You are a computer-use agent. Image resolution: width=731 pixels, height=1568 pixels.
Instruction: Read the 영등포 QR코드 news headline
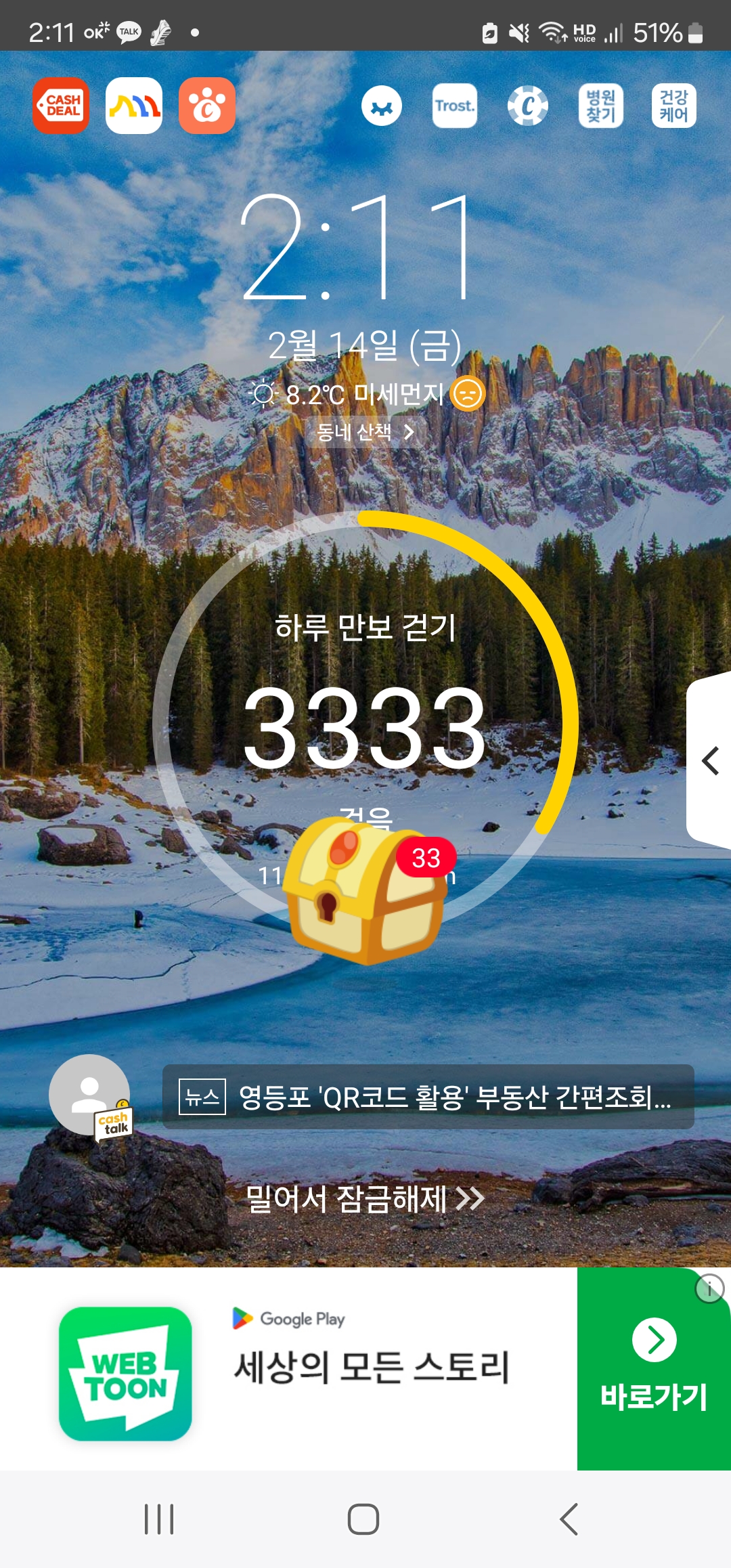[428, 1097]
